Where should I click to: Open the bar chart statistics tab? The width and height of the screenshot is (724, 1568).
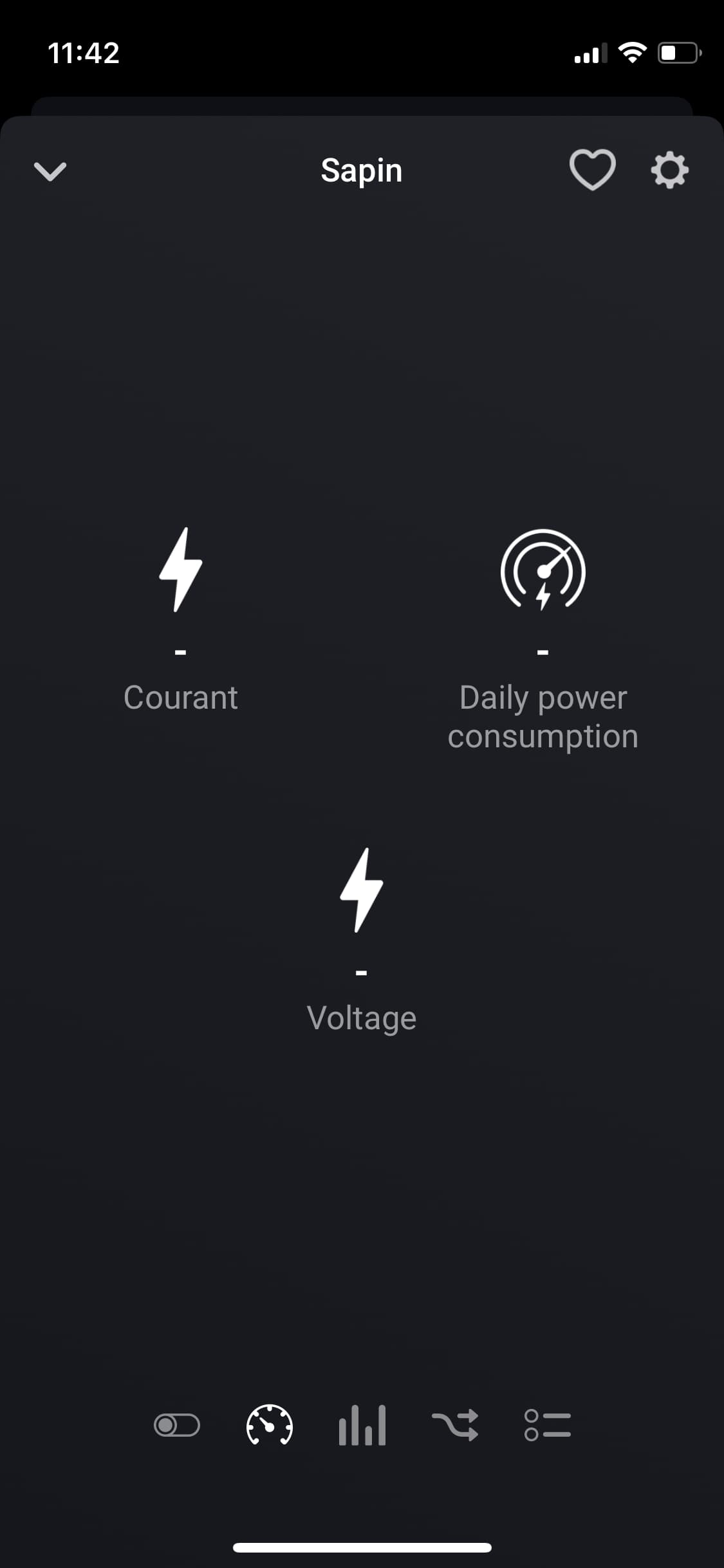362,1425
